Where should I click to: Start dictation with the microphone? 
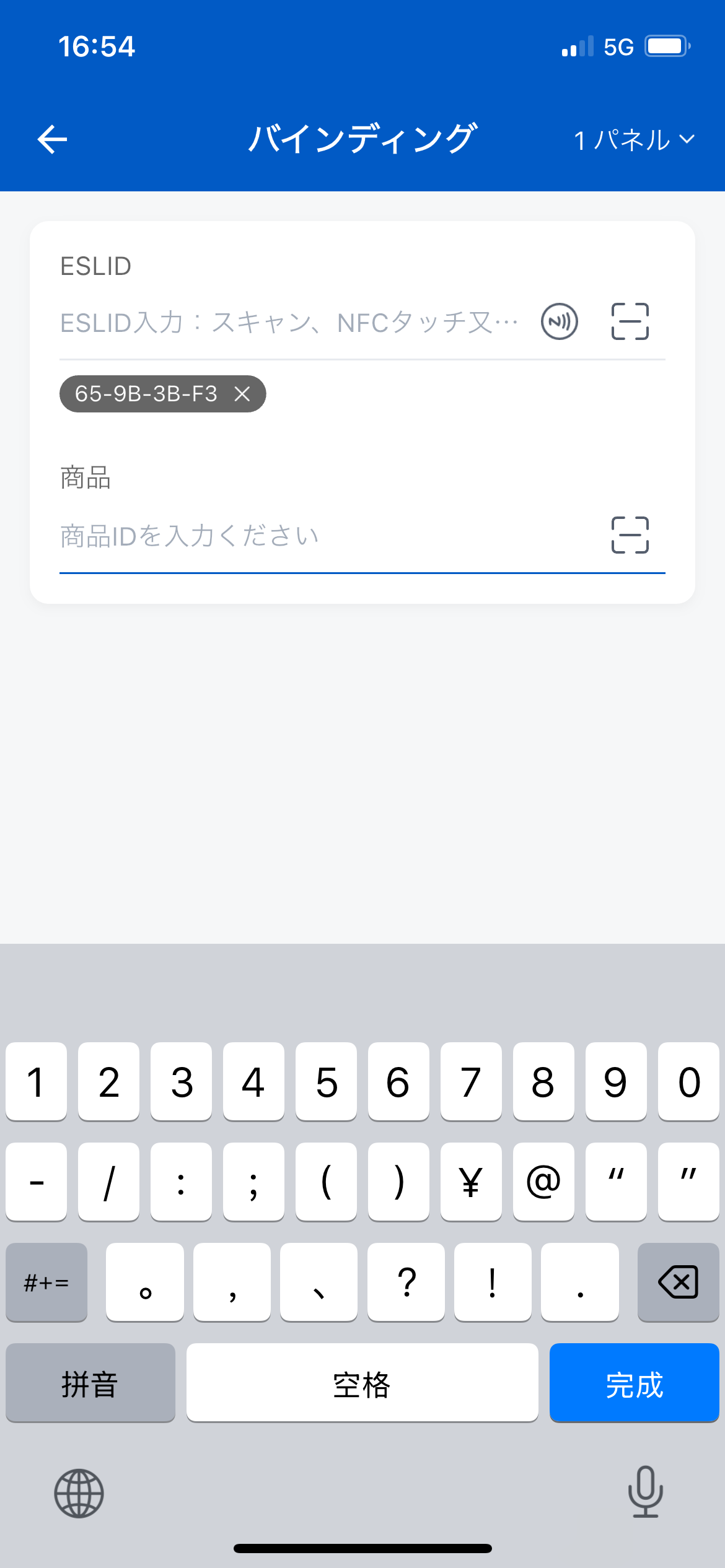point(645,1492)
